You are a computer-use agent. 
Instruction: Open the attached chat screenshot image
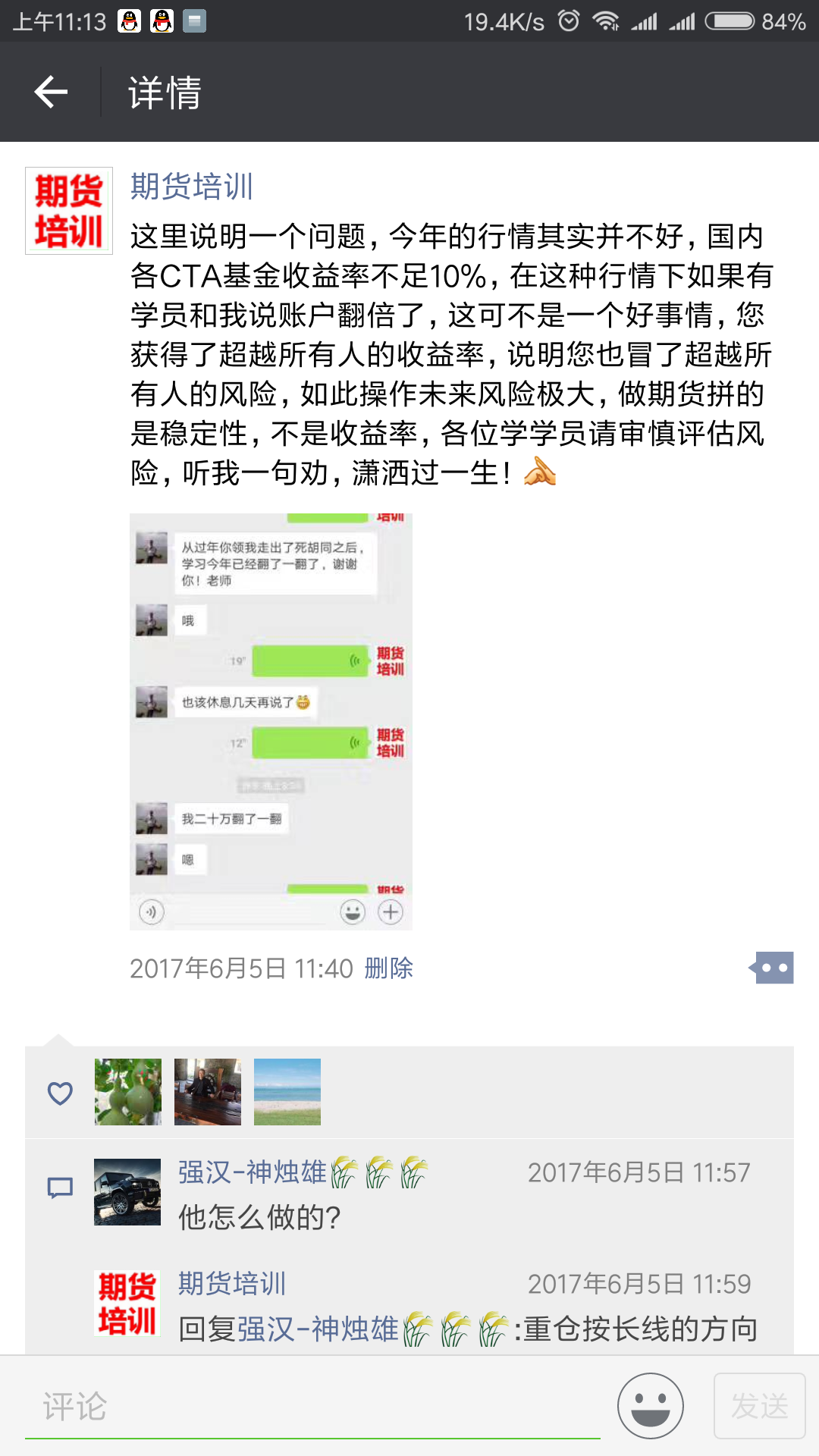point(271,722)
